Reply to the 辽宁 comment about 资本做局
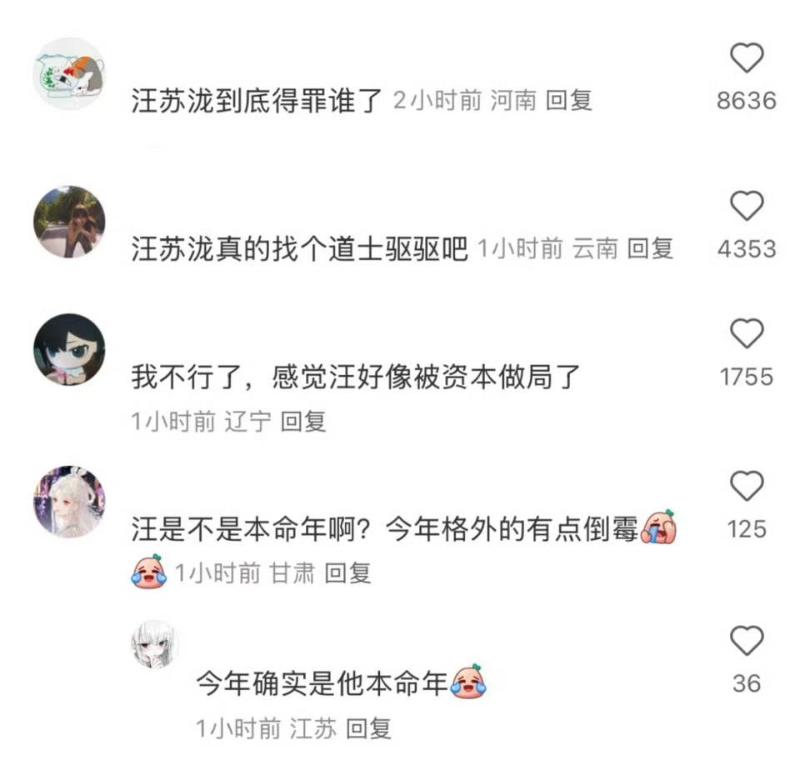This screenshot has height=775, width=800. coord(303,422)
